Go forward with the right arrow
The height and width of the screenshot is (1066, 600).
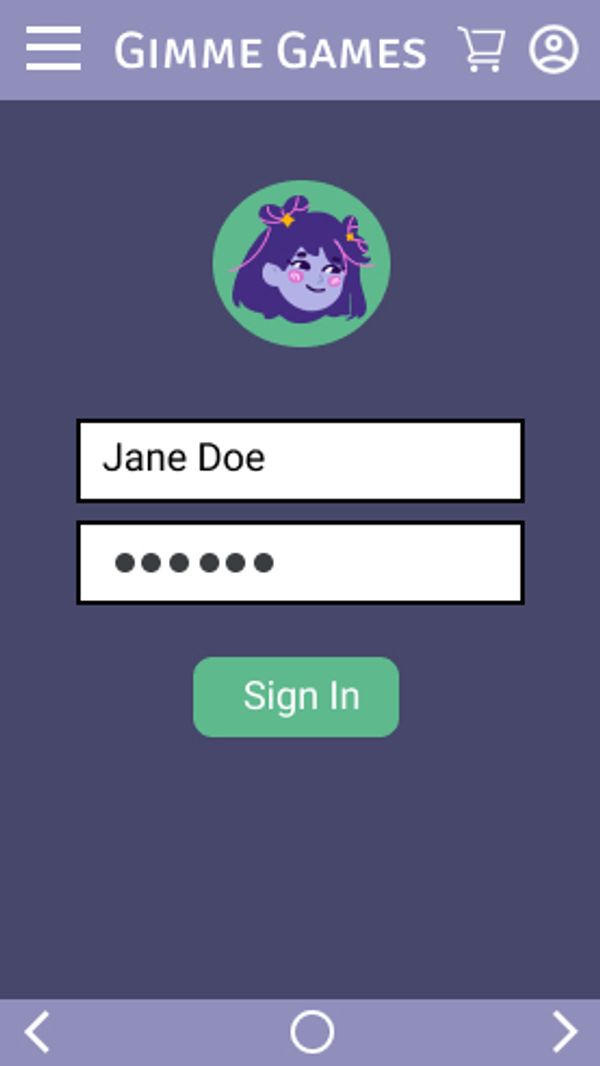click(x=564, y=1031)
